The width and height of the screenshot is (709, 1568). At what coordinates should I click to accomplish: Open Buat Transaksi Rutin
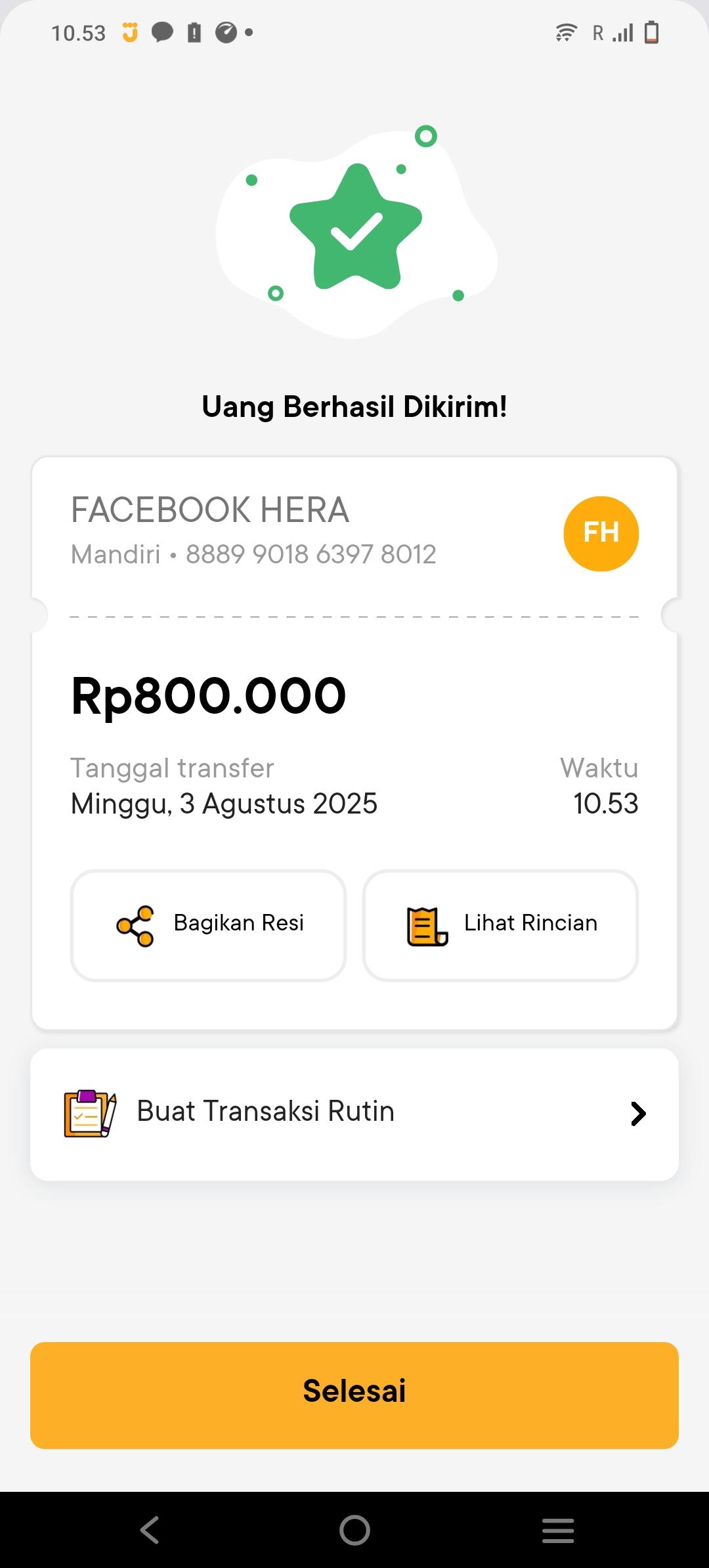(354, 1114)
